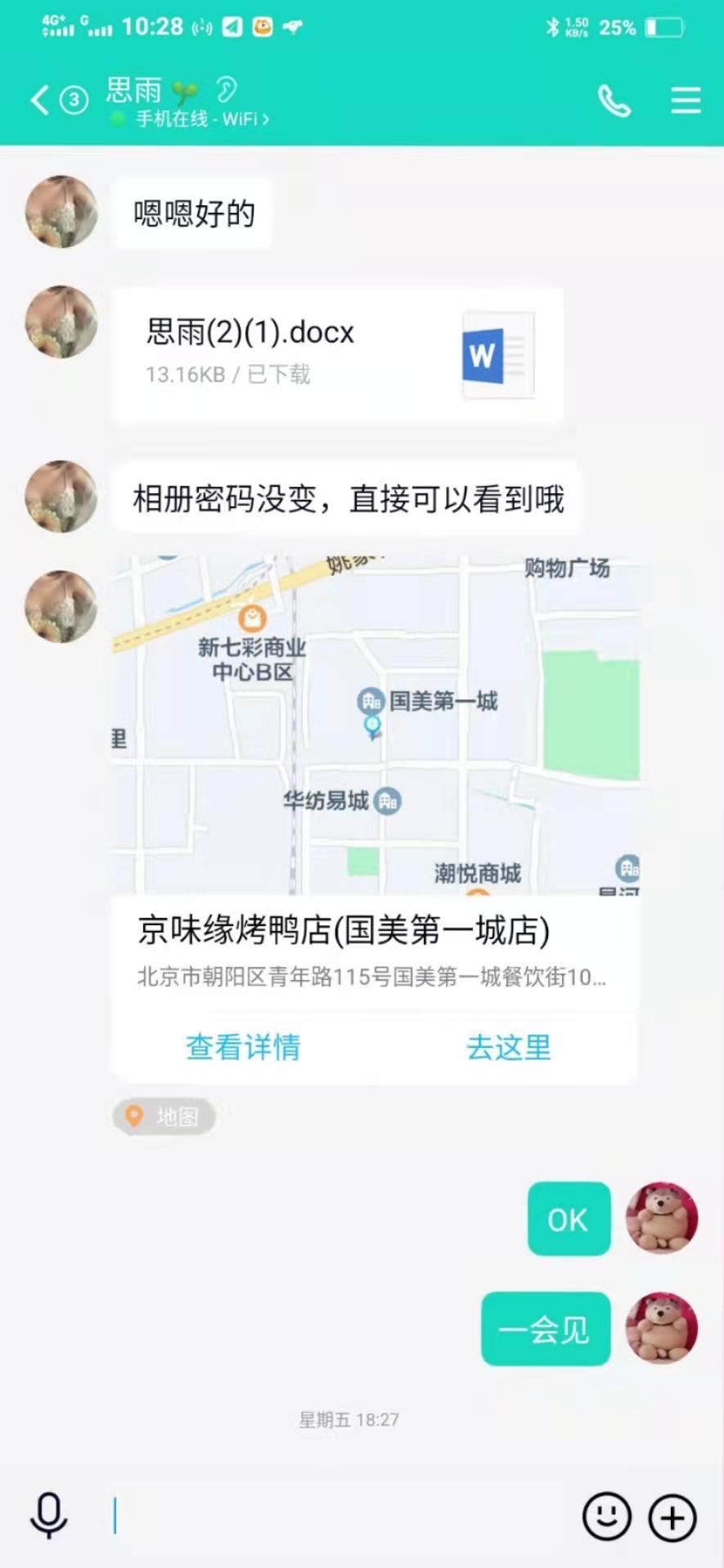Start a voice call with 思雨

click(614, 101)
